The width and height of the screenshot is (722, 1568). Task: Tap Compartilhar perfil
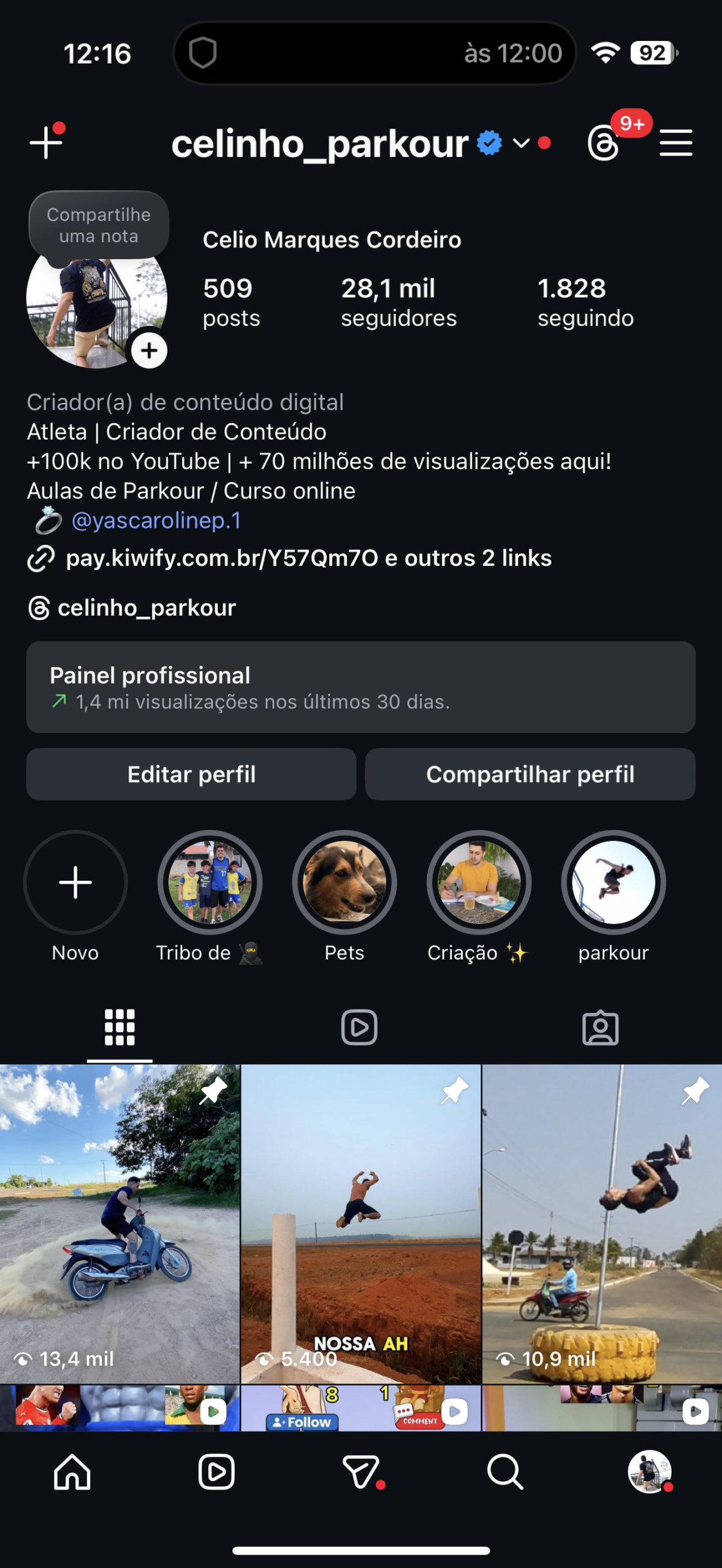530,774
